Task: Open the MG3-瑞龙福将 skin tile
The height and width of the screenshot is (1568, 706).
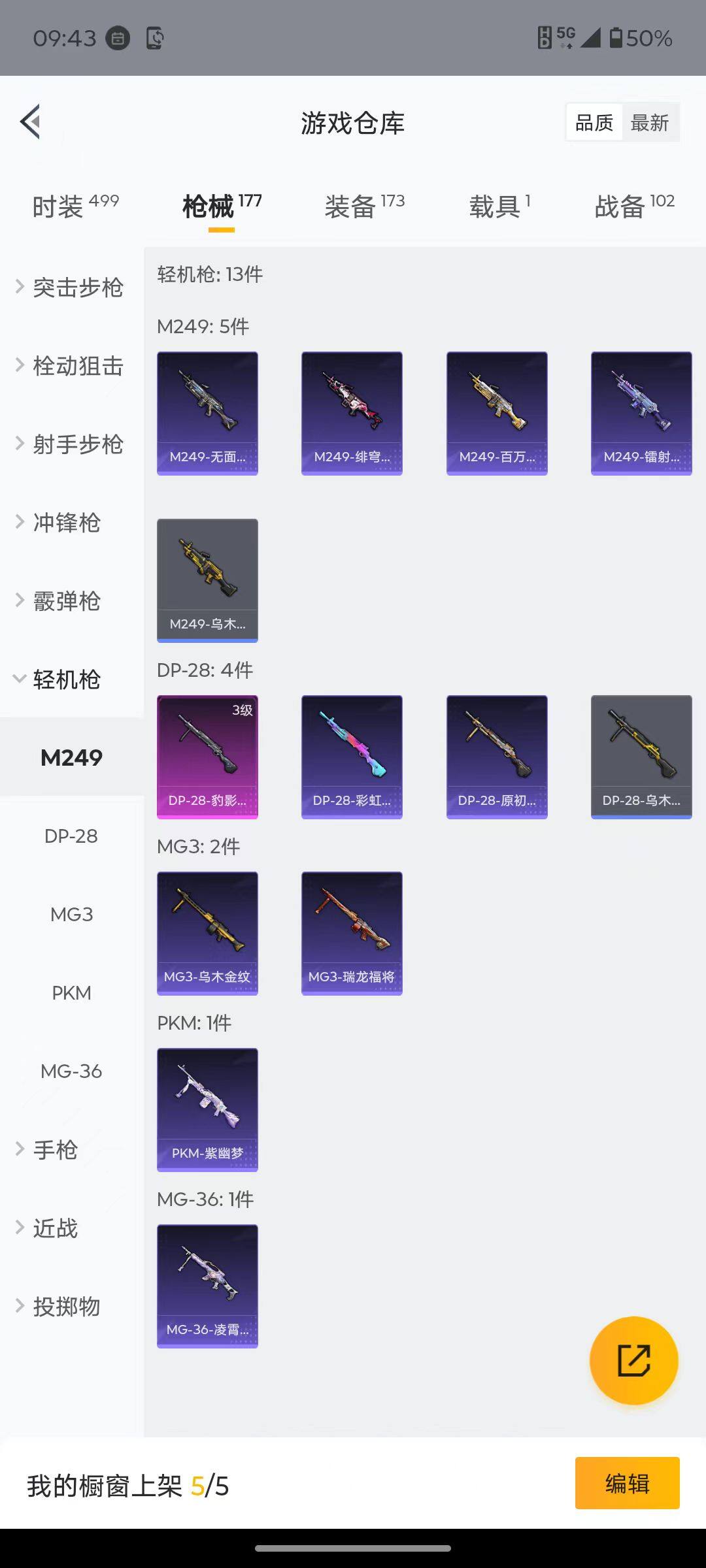Action: (x=352, y=933)
